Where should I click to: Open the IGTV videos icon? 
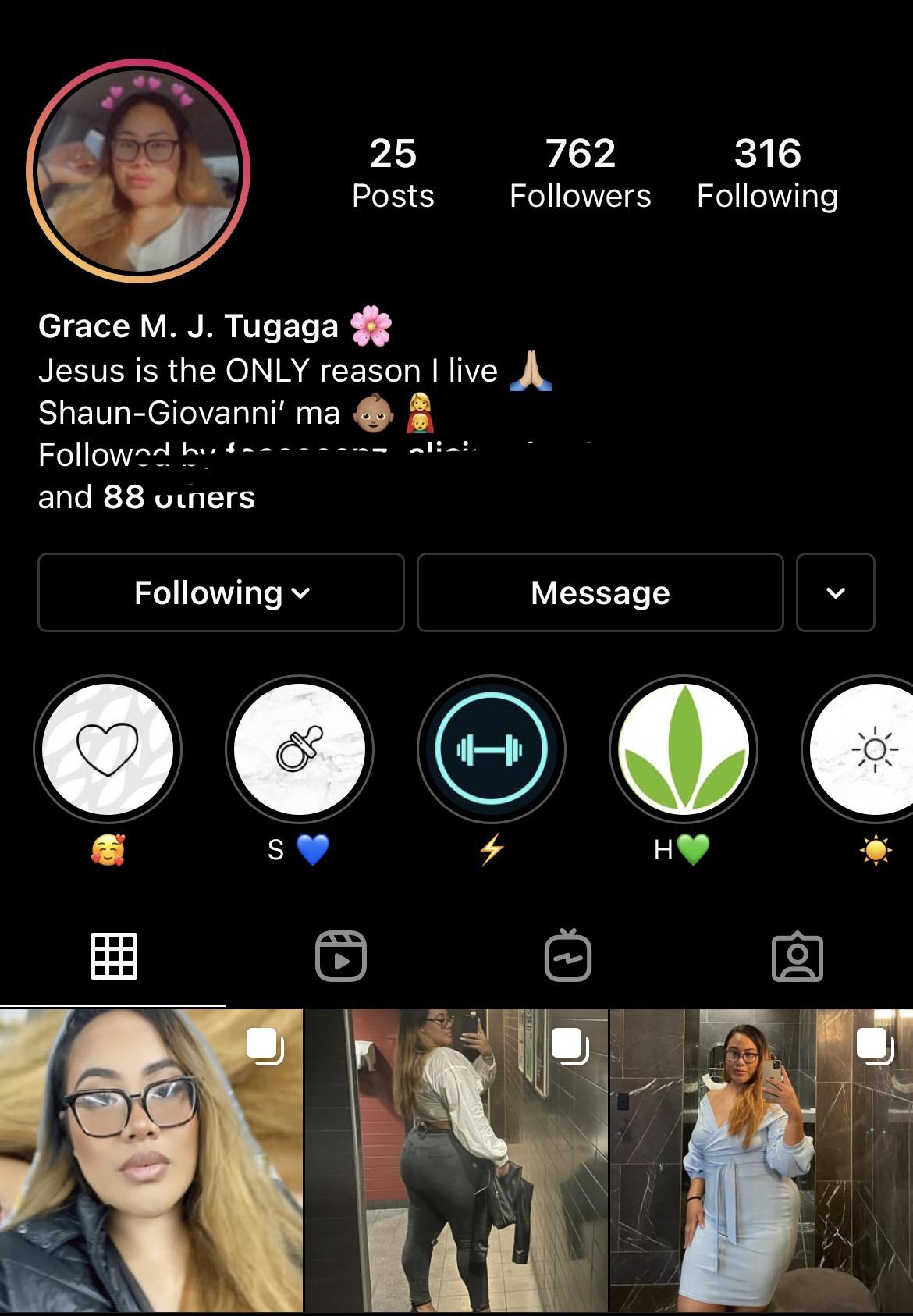pyautogui.click(x=569, y=954)
